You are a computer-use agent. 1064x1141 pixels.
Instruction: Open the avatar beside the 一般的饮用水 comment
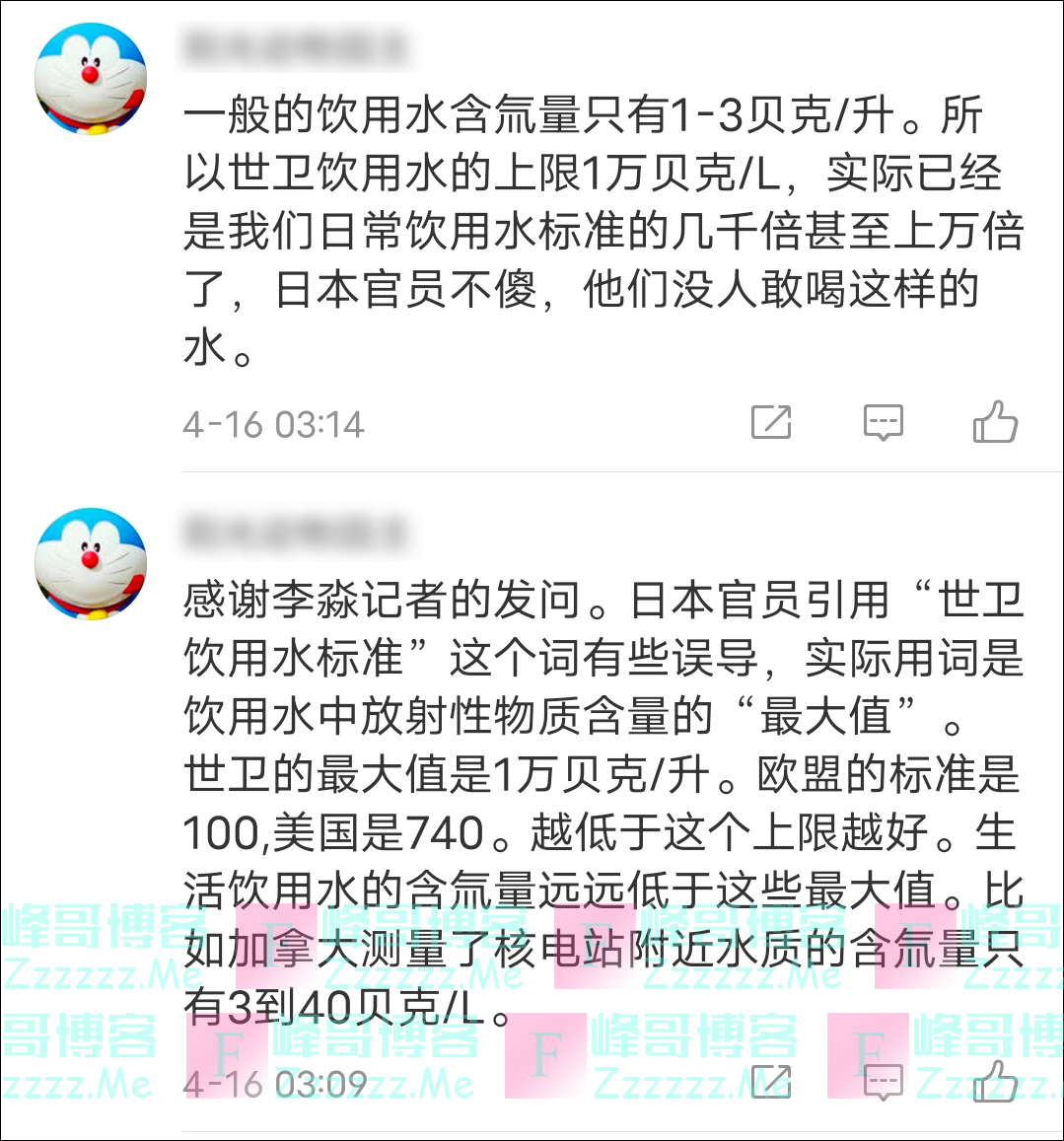pyautogui.click(x=91, y=79)
